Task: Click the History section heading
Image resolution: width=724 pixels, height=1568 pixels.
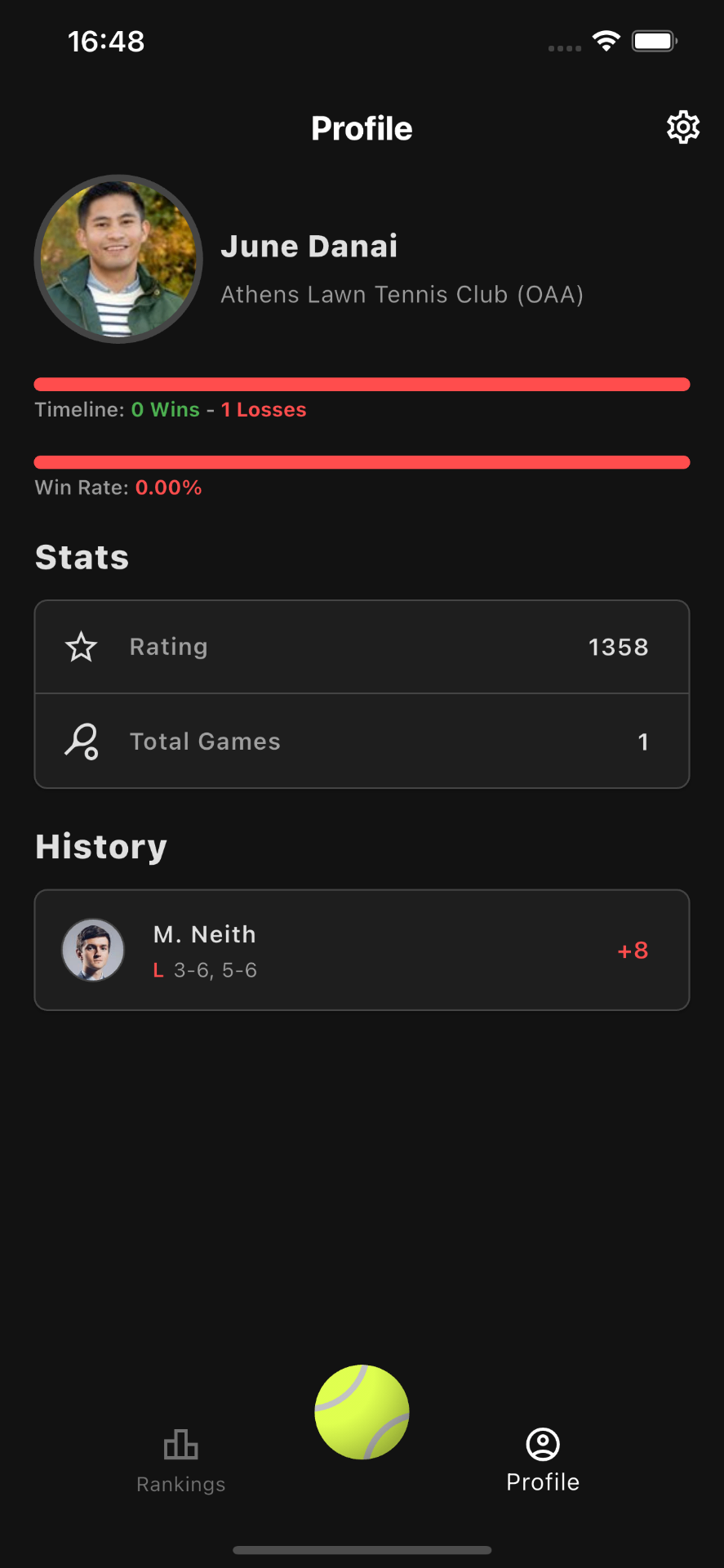Action: click(x=100, y=847)
